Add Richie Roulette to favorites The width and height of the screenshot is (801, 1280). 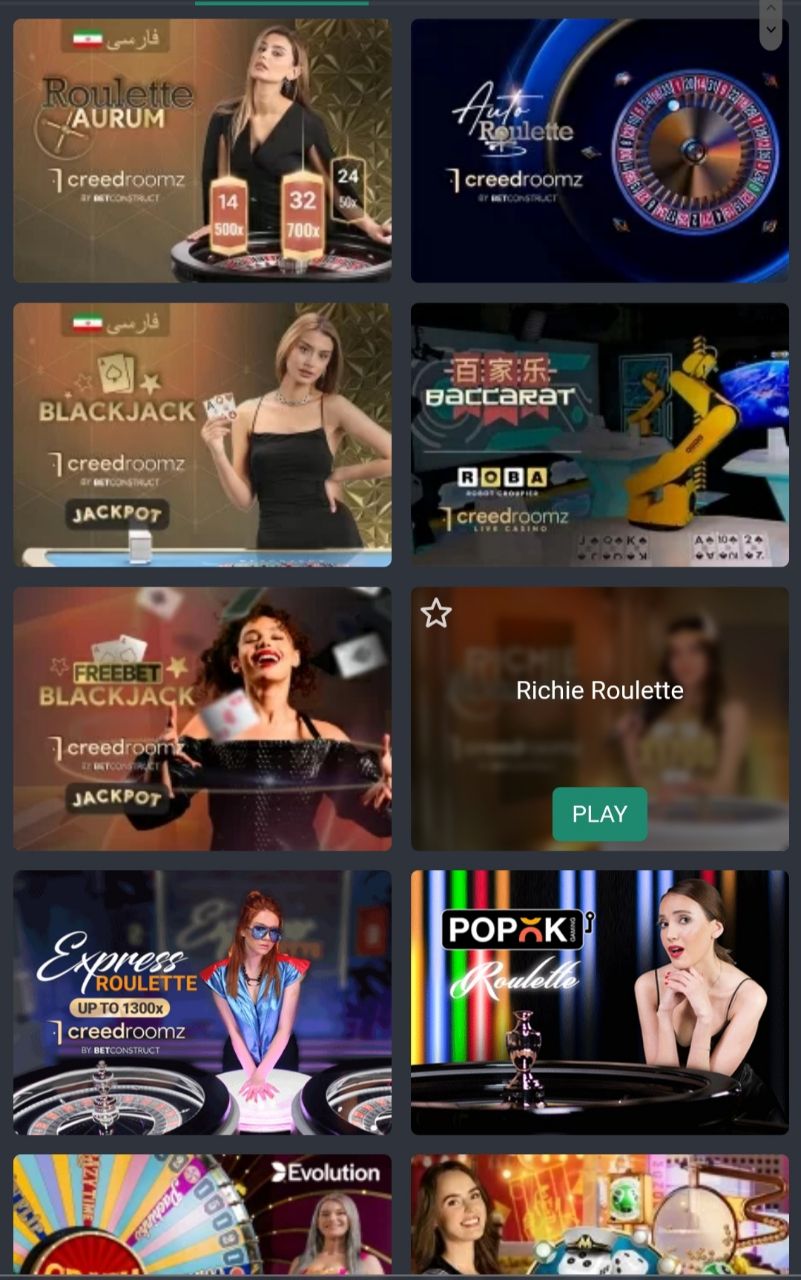point(436,613)
